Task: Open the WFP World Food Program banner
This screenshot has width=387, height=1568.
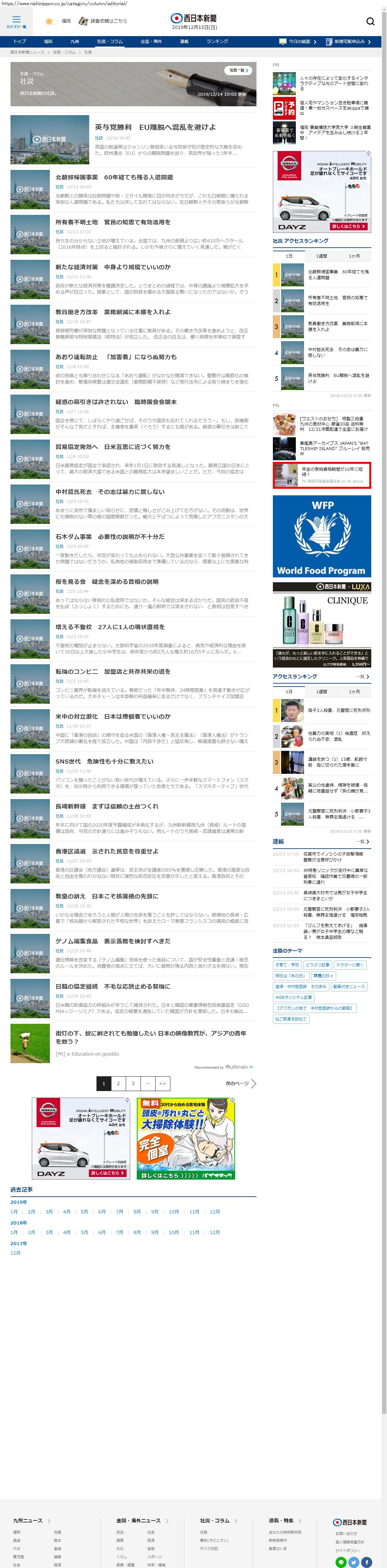Action: [321, 536]
